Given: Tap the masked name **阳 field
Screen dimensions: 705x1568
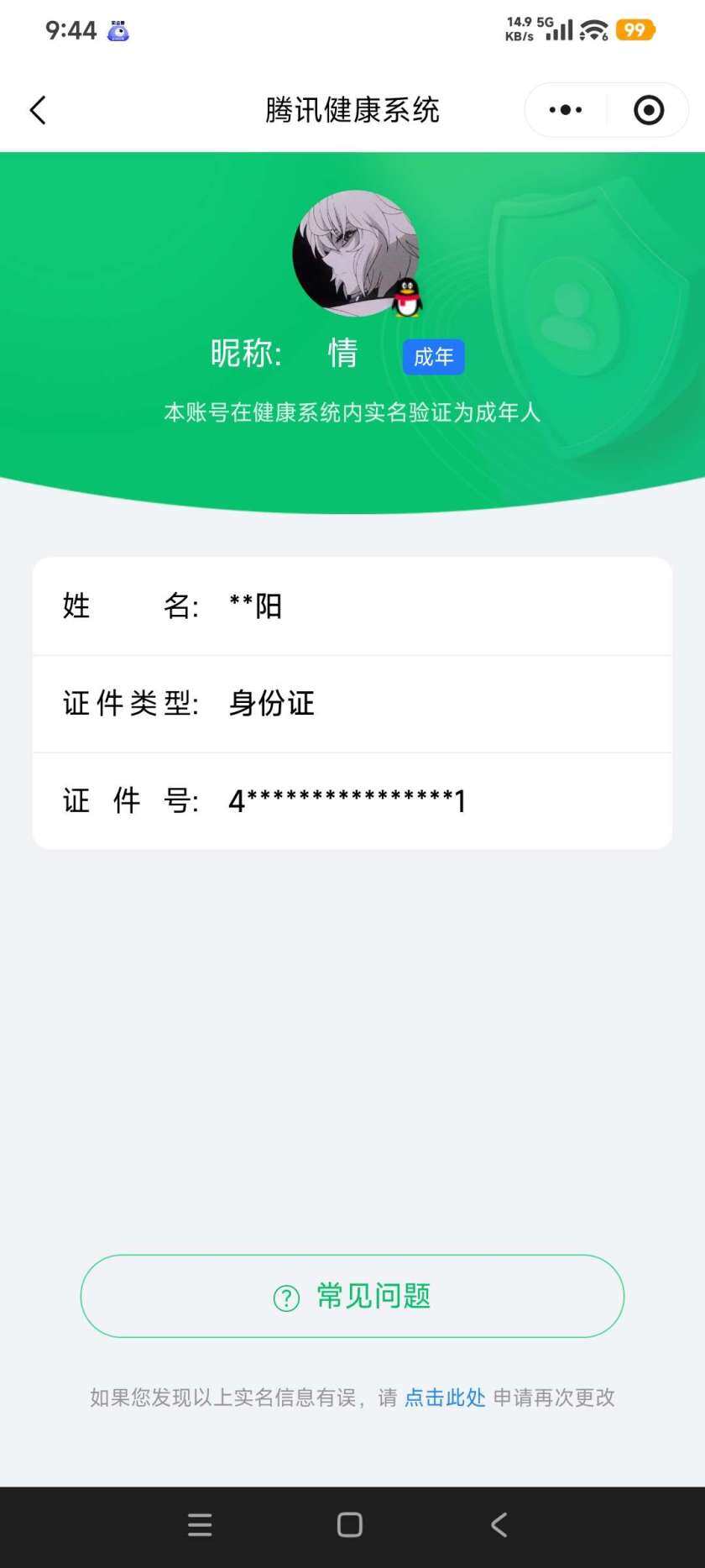Looking at the screenshot, I should (x=256, y=605).
